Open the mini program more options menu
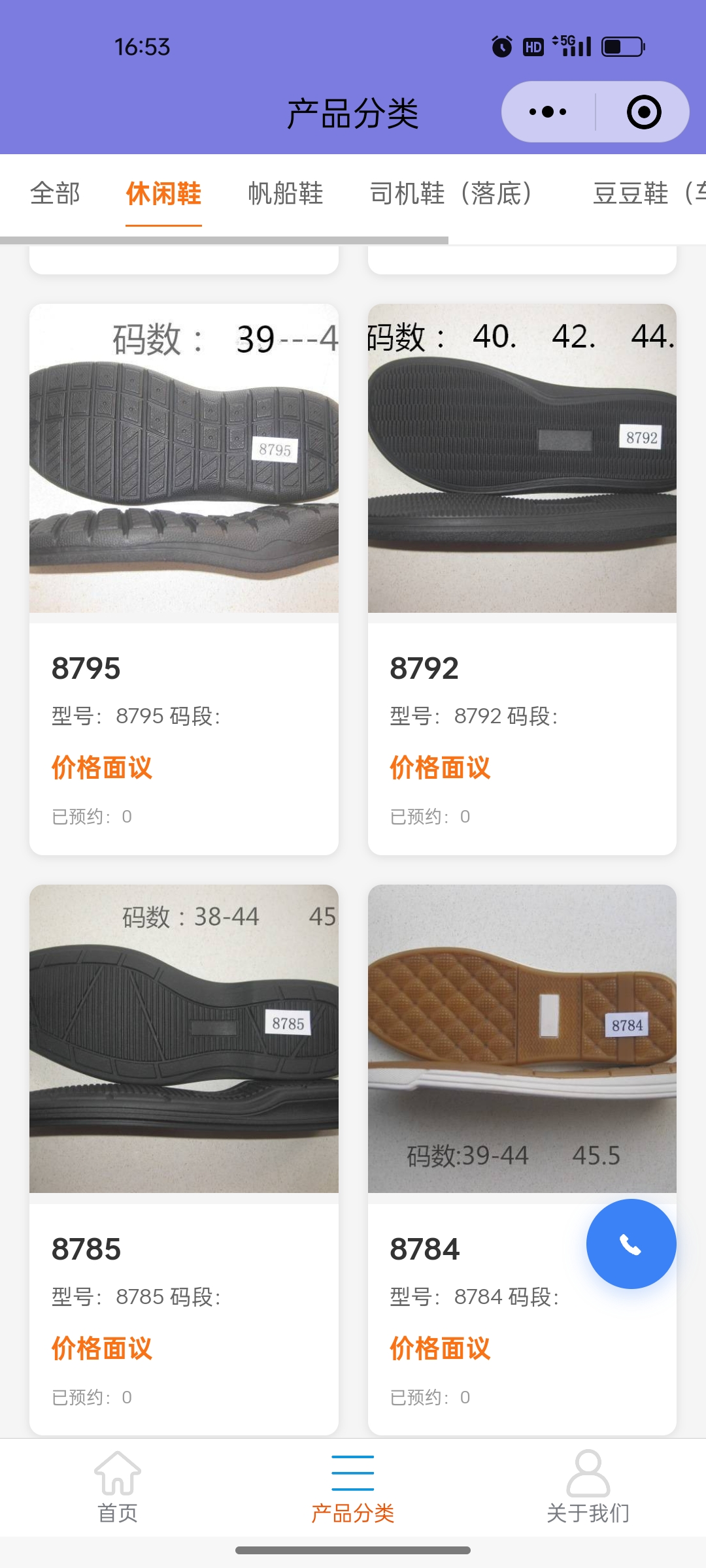 click(548, 112)
